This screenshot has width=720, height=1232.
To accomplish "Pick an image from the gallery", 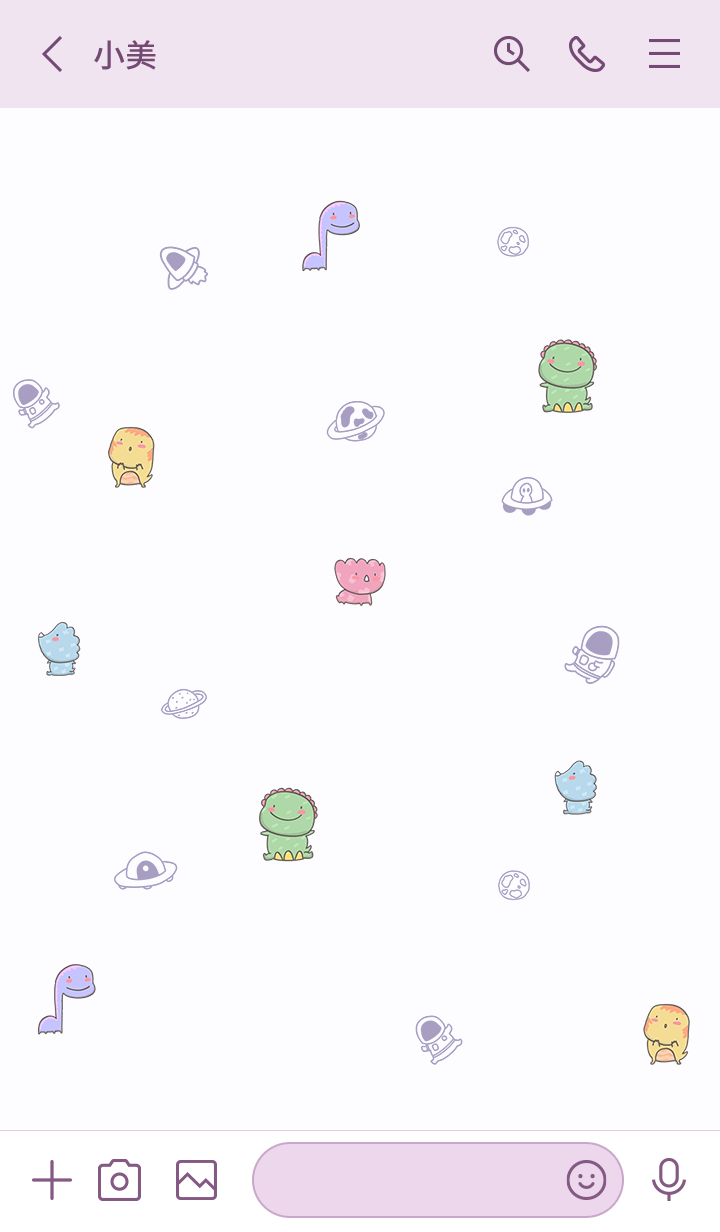I will click(x=196, y=1180).
